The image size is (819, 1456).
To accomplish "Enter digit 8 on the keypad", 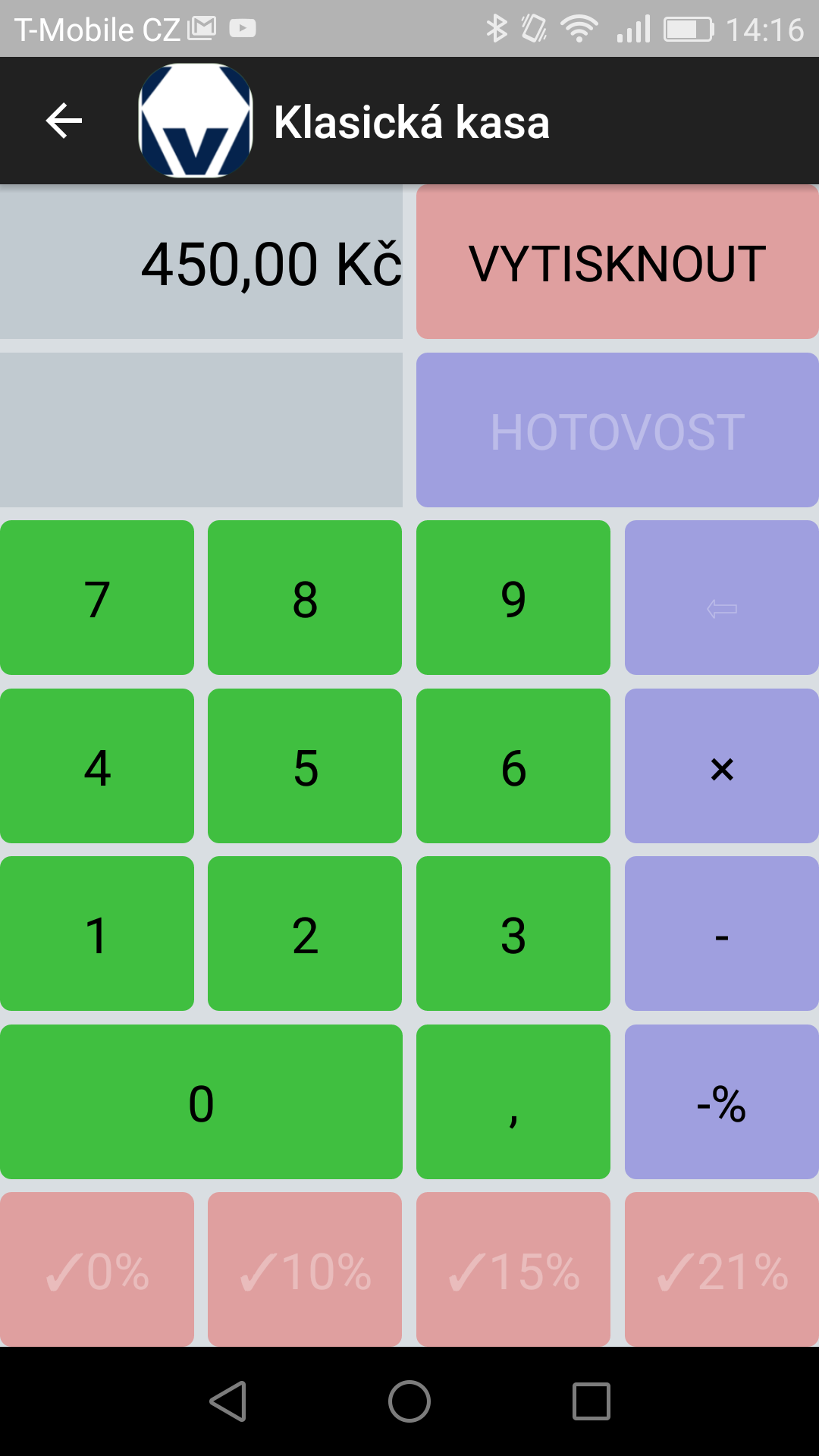I will [305, 598].
